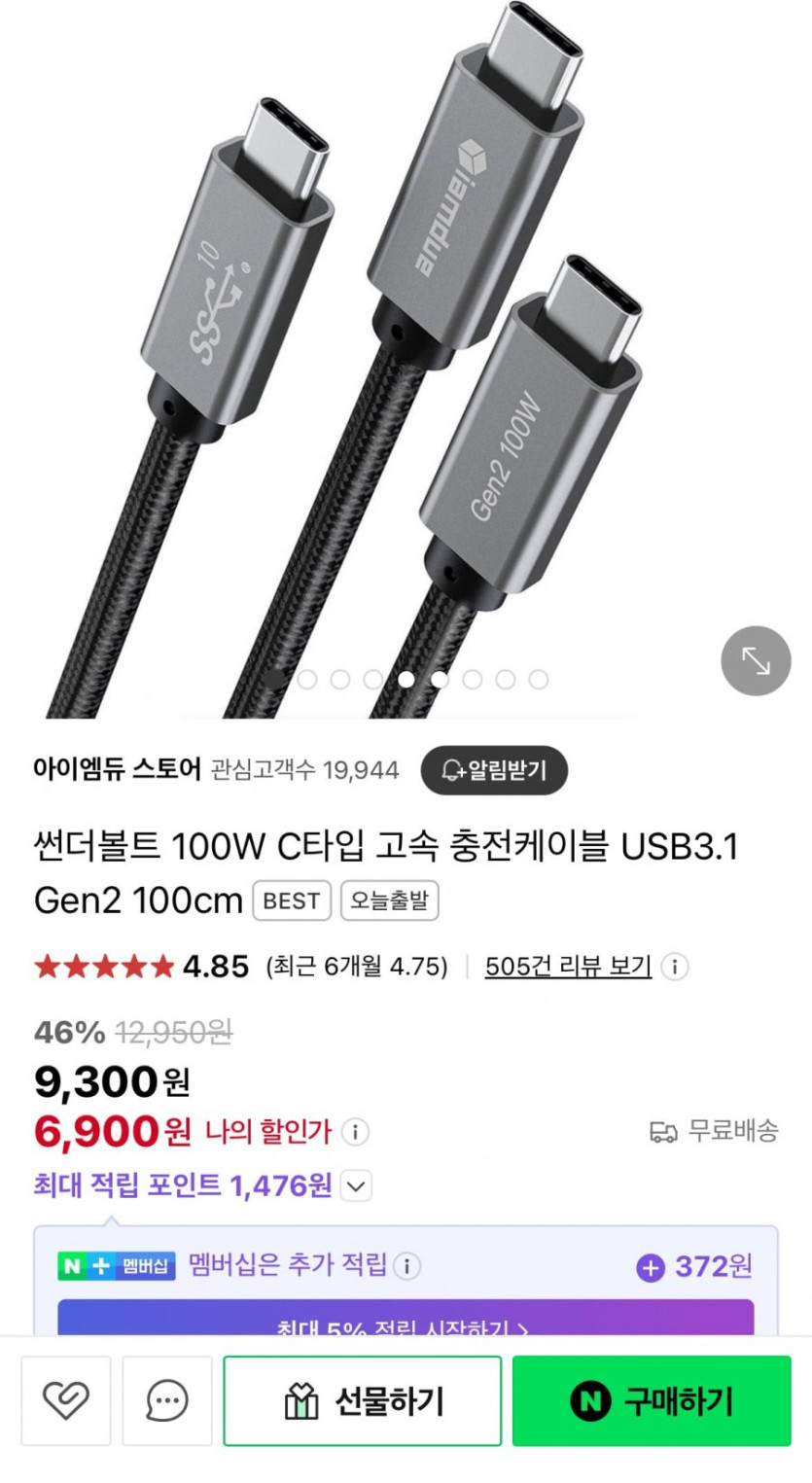Tap the 알림받기 notification button
The height and width of the screenshot is (1483, 812).
(x=494, y=771)
